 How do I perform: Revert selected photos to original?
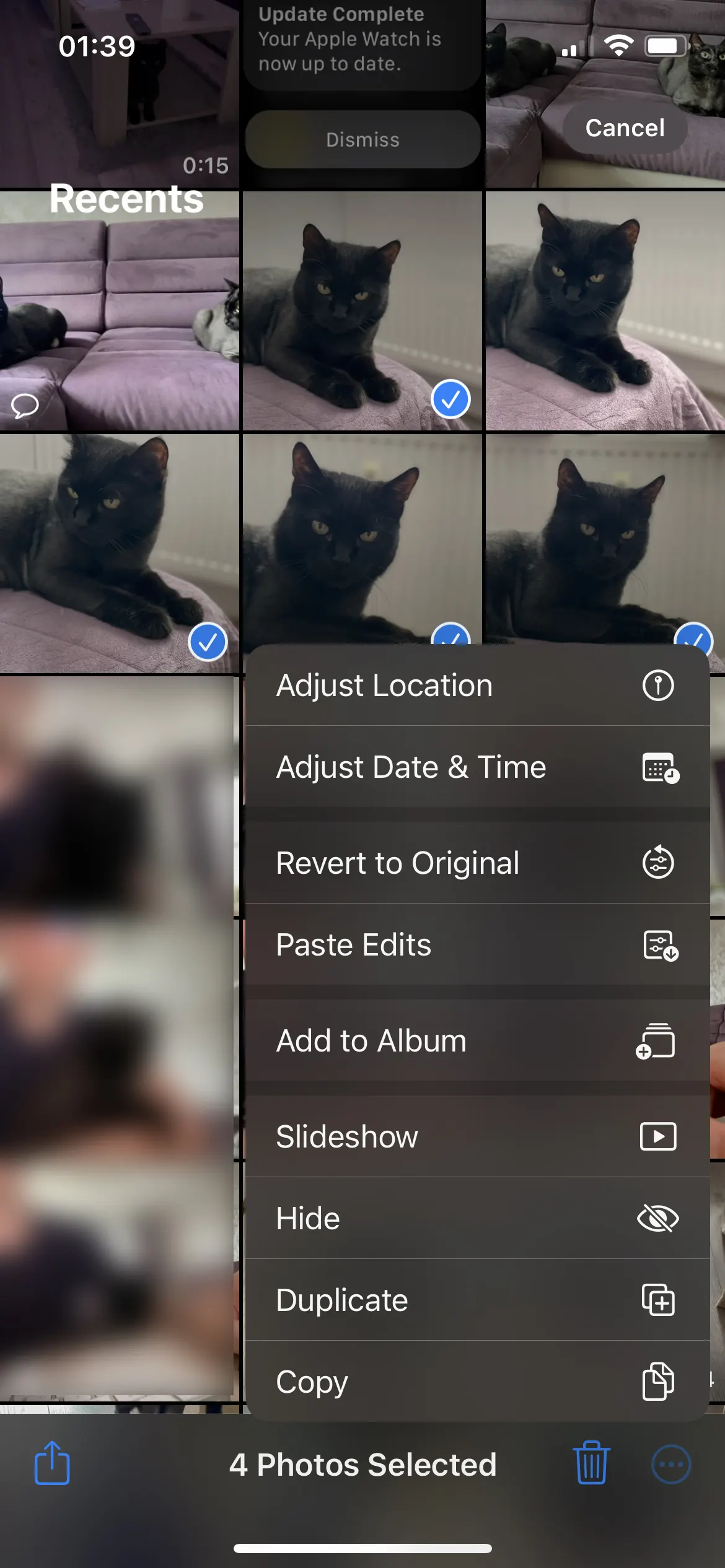[477, 863]
